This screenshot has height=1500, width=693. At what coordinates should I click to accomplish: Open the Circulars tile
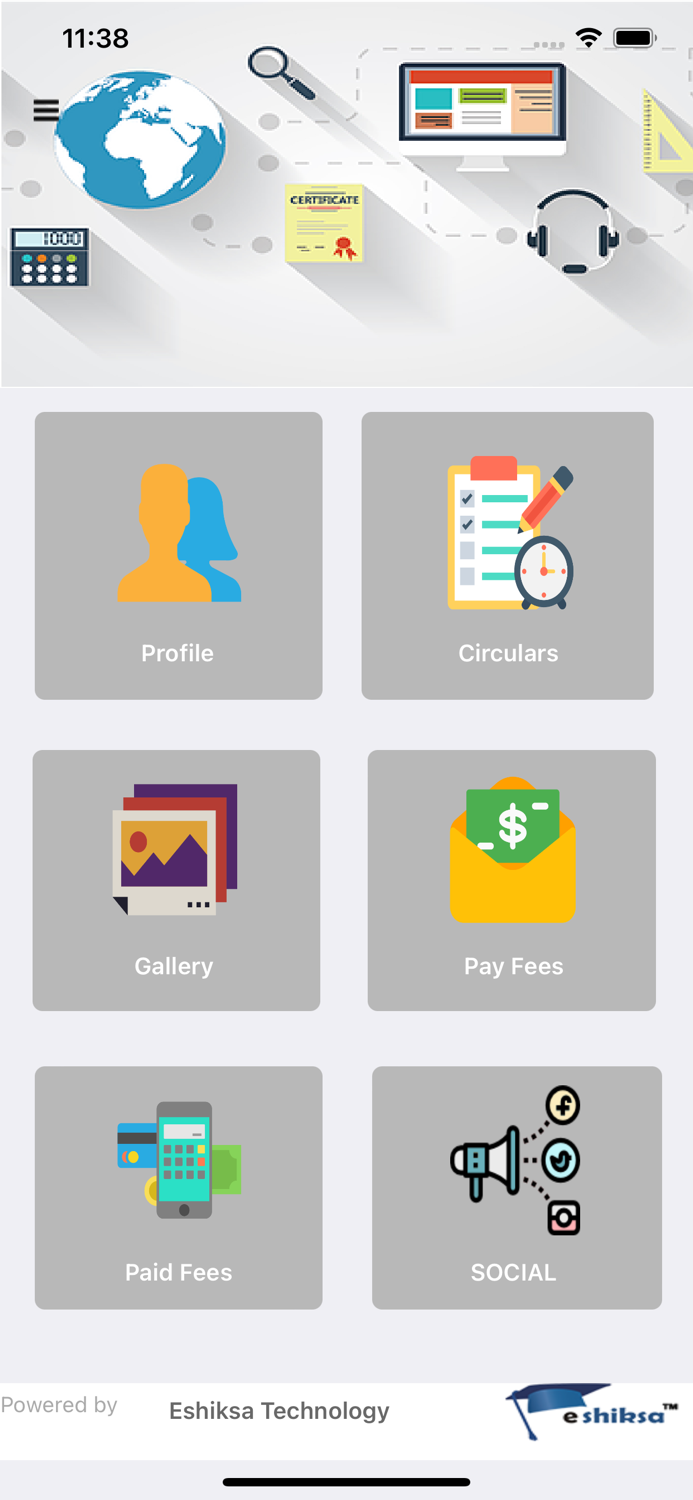pos(507,556)
